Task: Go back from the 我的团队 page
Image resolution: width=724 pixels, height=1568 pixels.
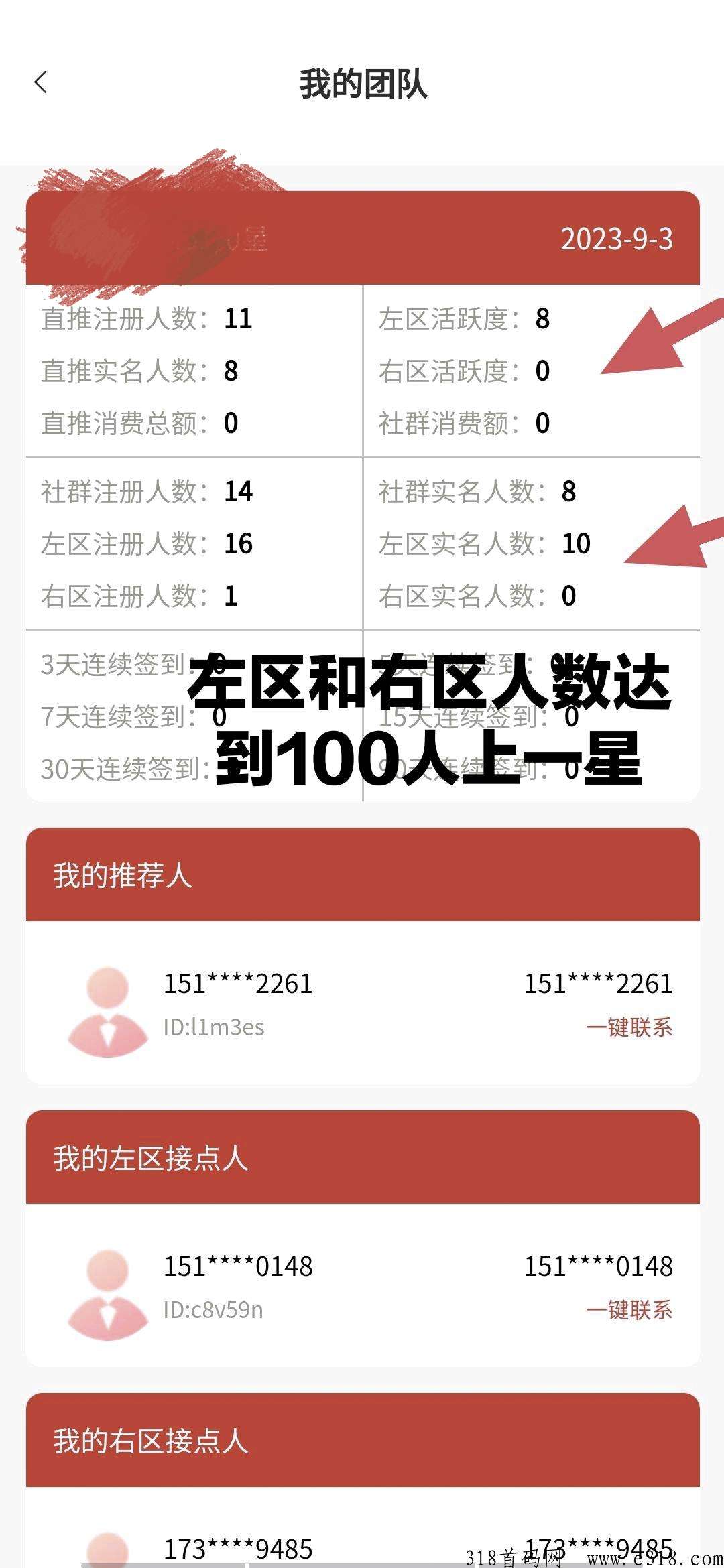Action: click(41, 83)
